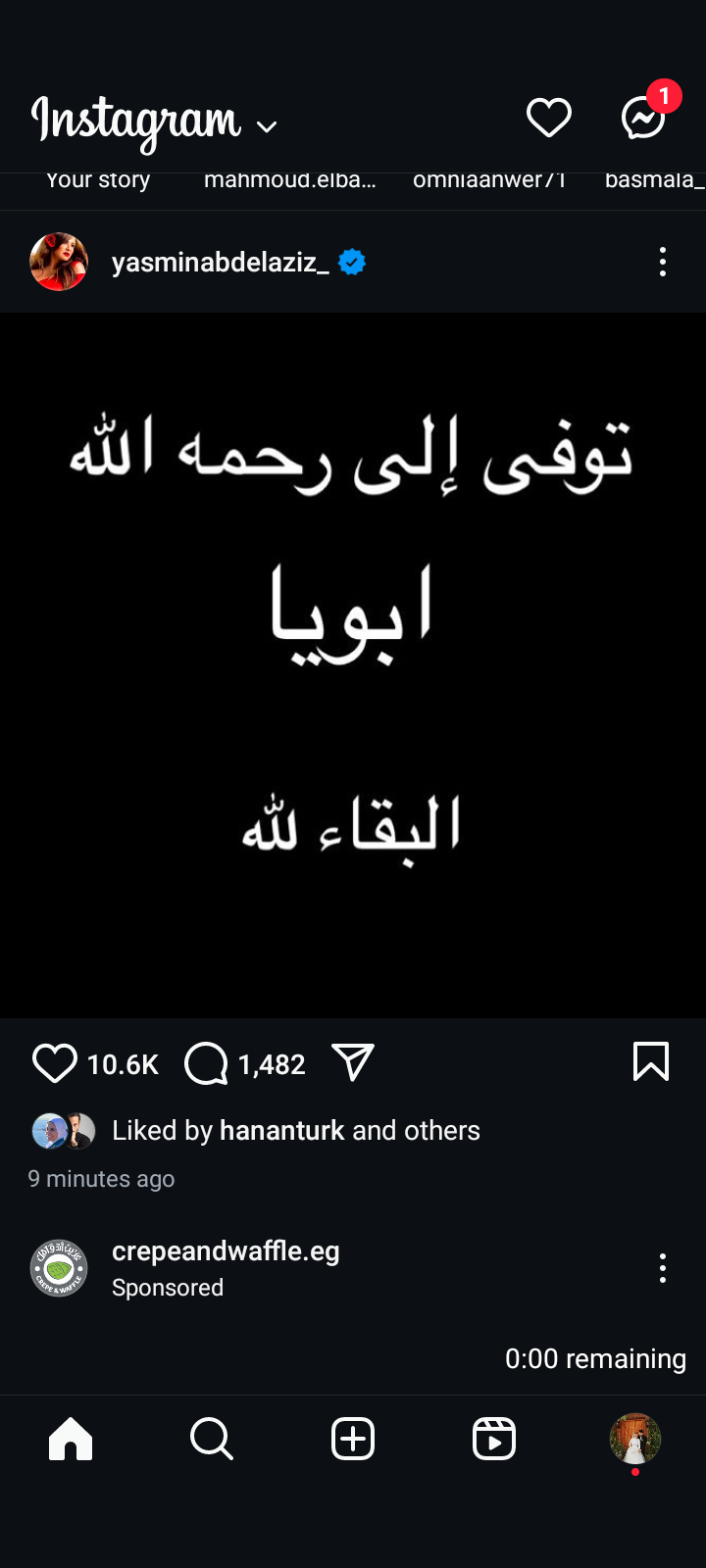Image resolution: width=706 pixels, height=1568 pixels.
Task: Open comments on yasminabdelaziz_ post
Action: (206, 1063)
